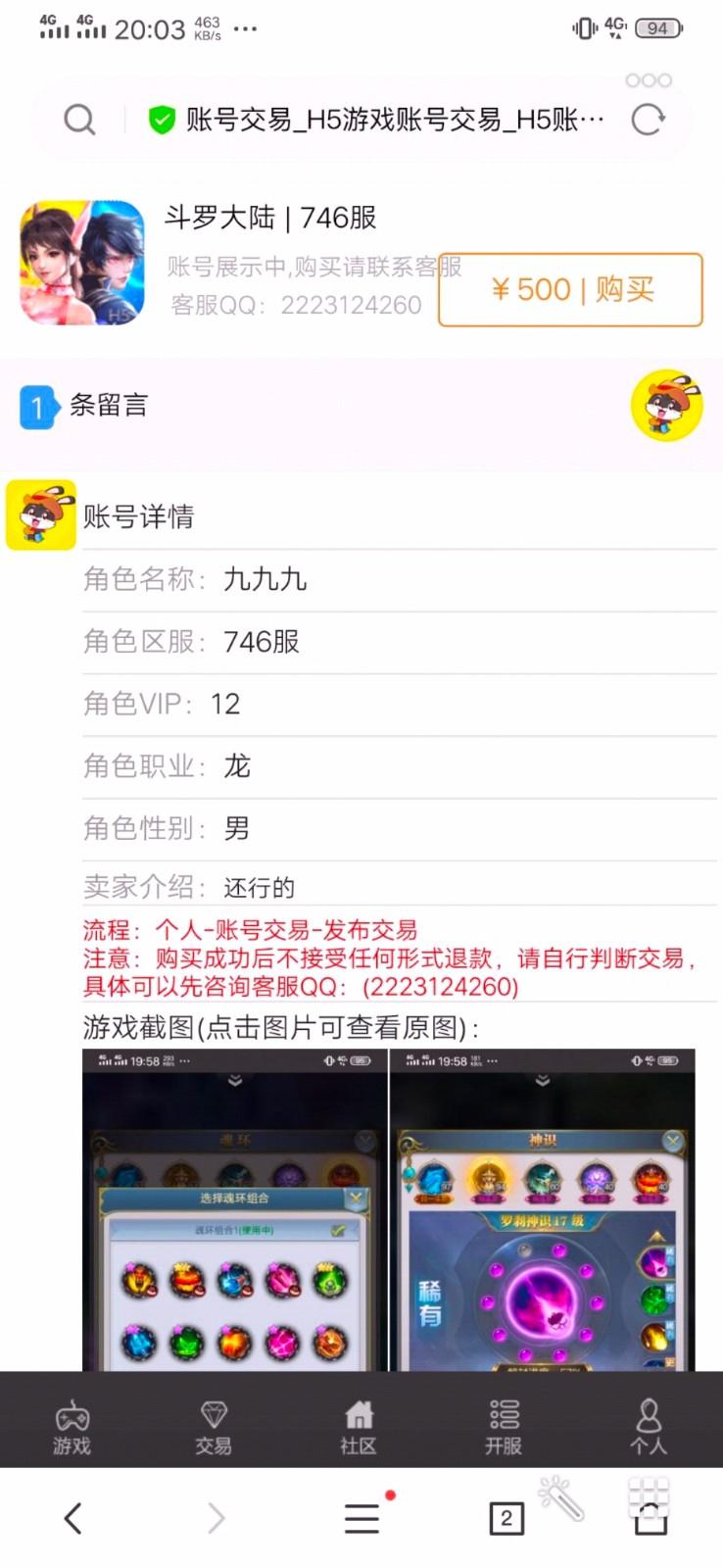
Task: Switch to the 社区 tab
Action: coord(359,1428)
